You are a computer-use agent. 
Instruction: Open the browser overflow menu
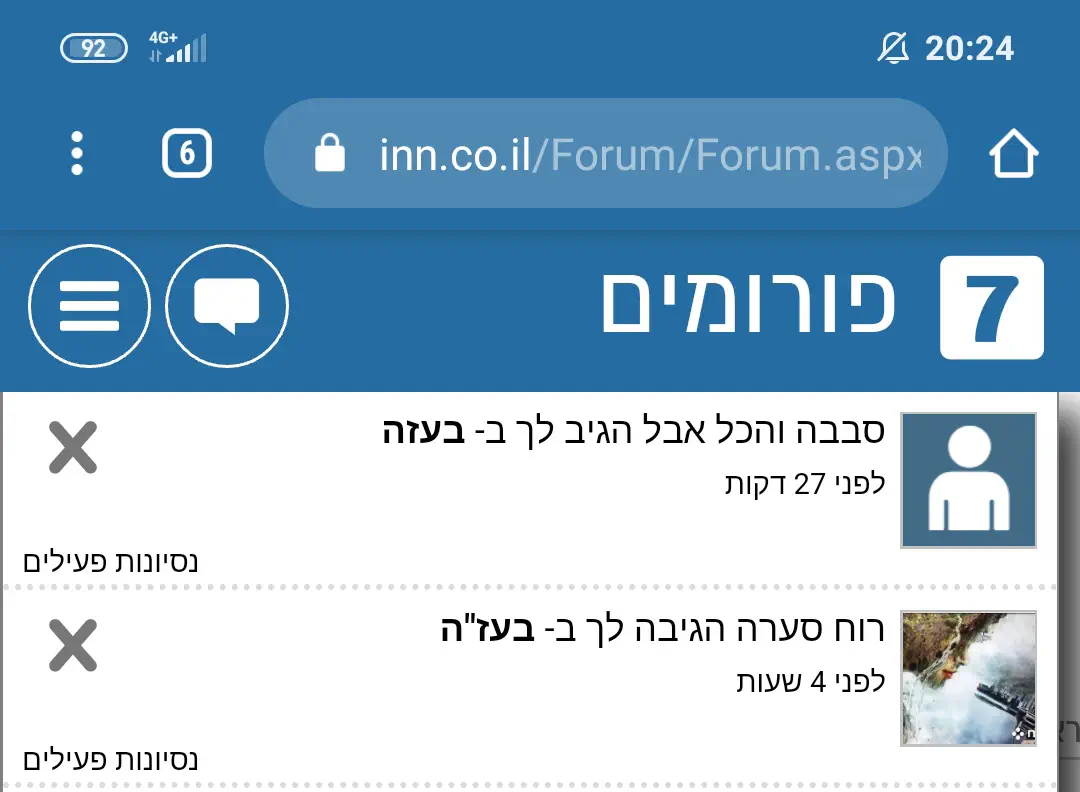click(77, 154)
